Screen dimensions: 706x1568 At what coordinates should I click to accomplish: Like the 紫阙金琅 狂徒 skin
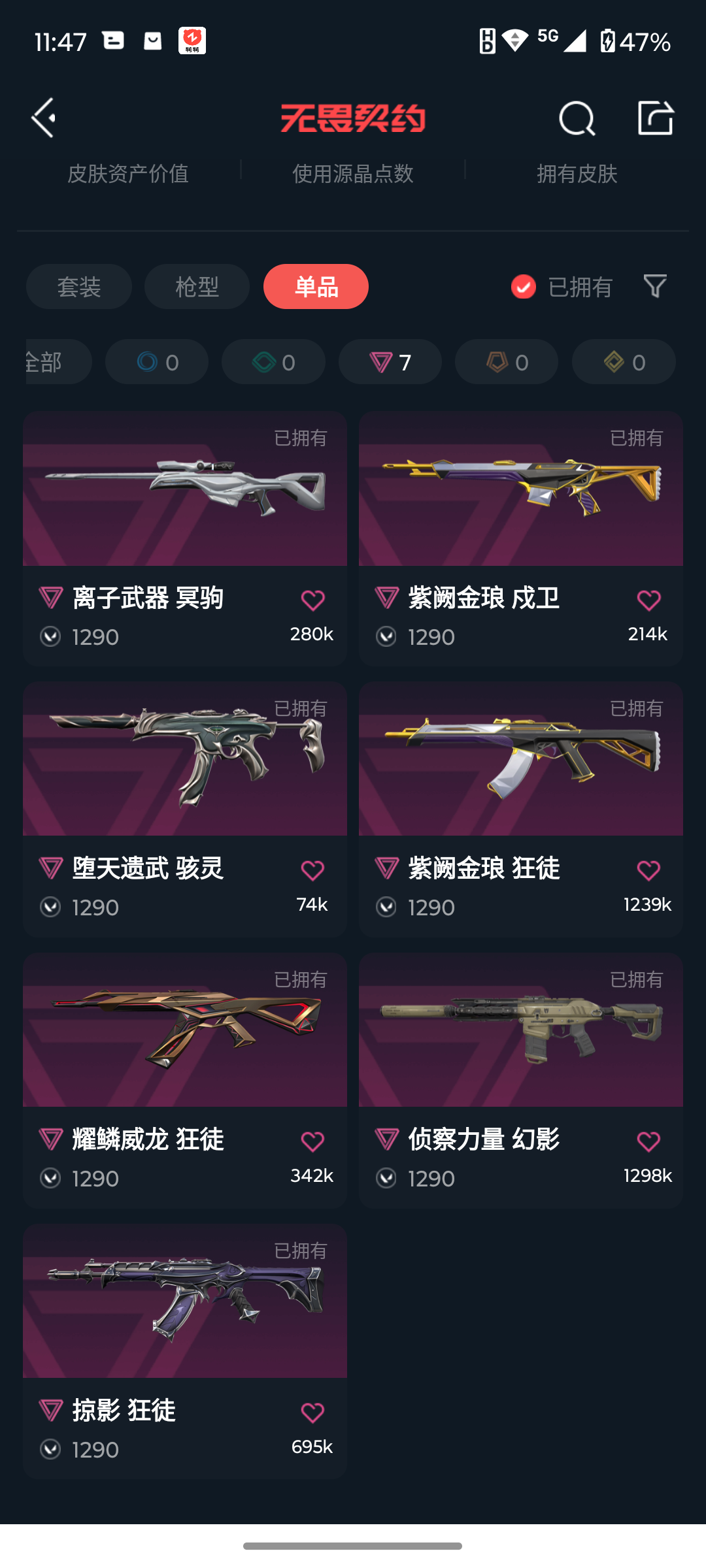(x=648, y=871)
